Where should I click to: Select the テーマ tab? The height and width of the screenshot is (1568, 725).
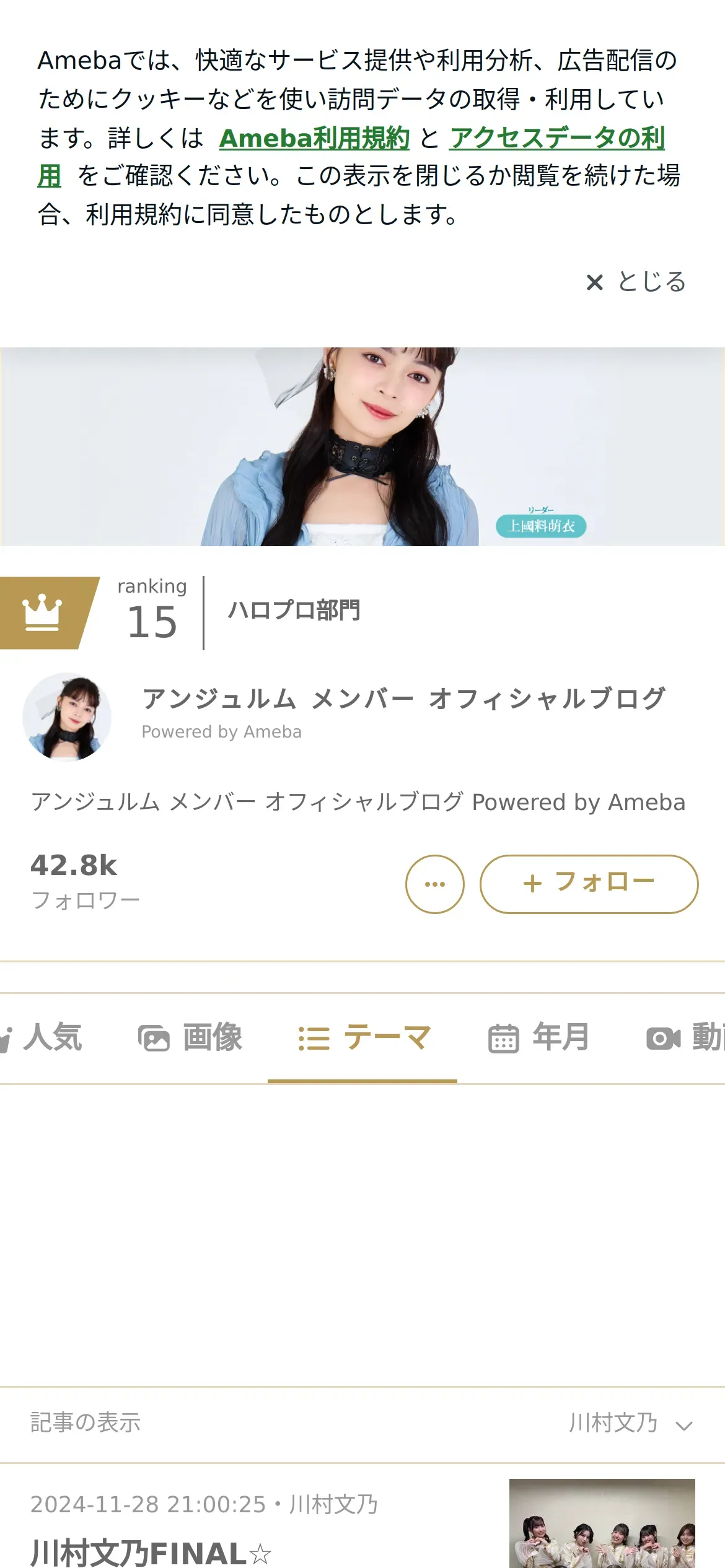point(362,1038)
